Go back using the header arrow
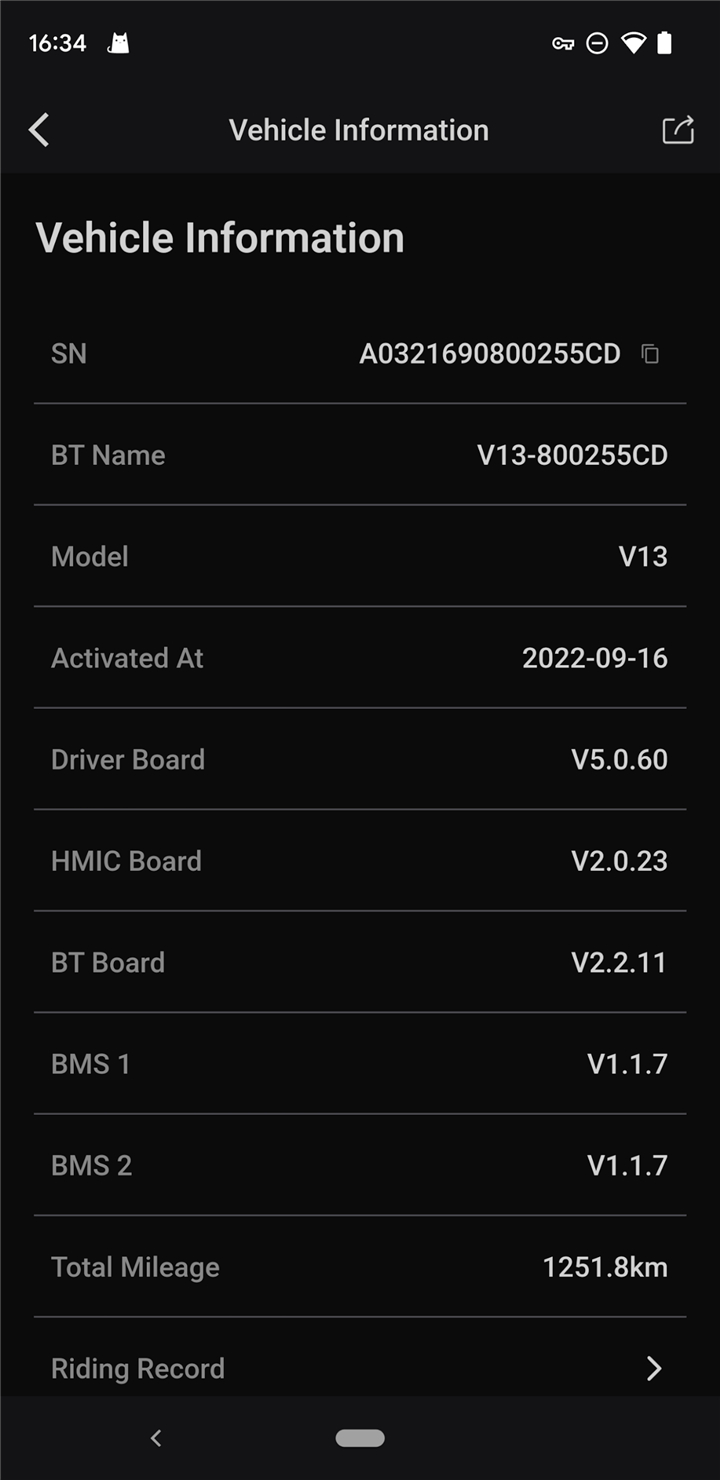 39,130
